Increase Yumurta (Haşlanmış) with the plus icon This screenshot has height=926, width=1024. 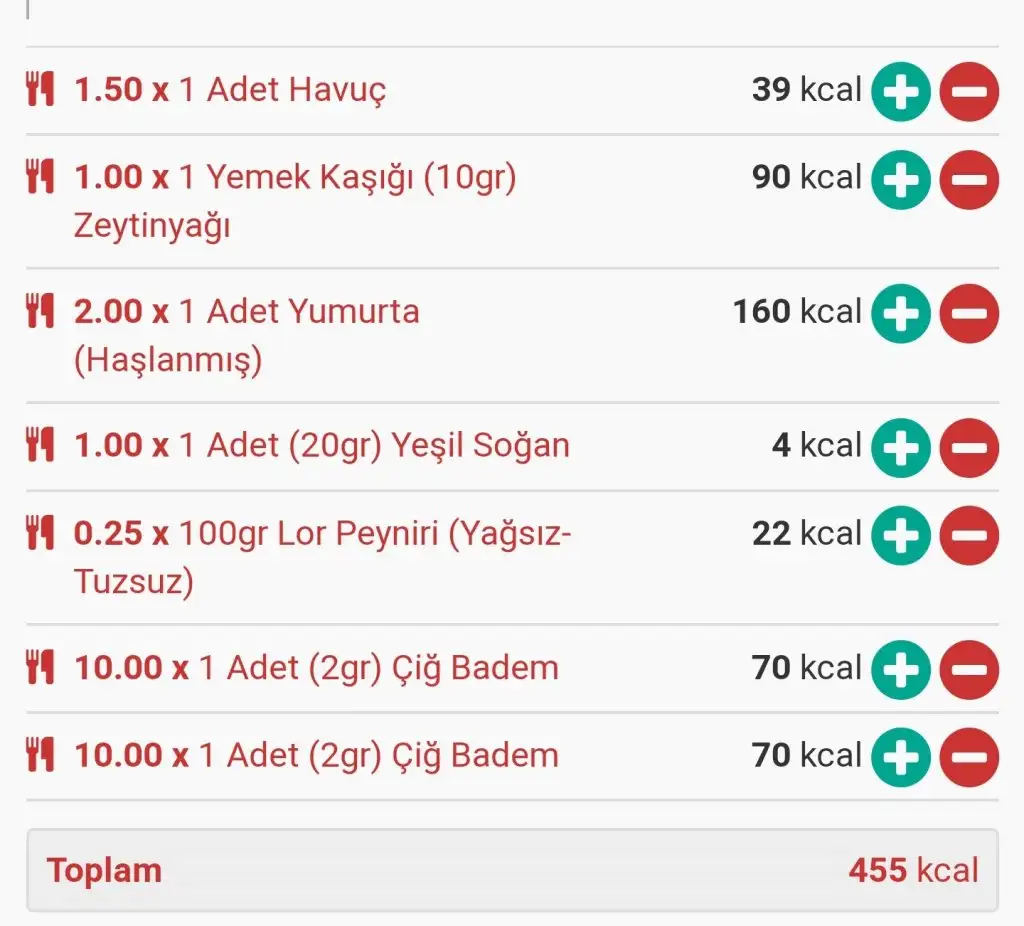pyautogui.click(x=901, y=314)
